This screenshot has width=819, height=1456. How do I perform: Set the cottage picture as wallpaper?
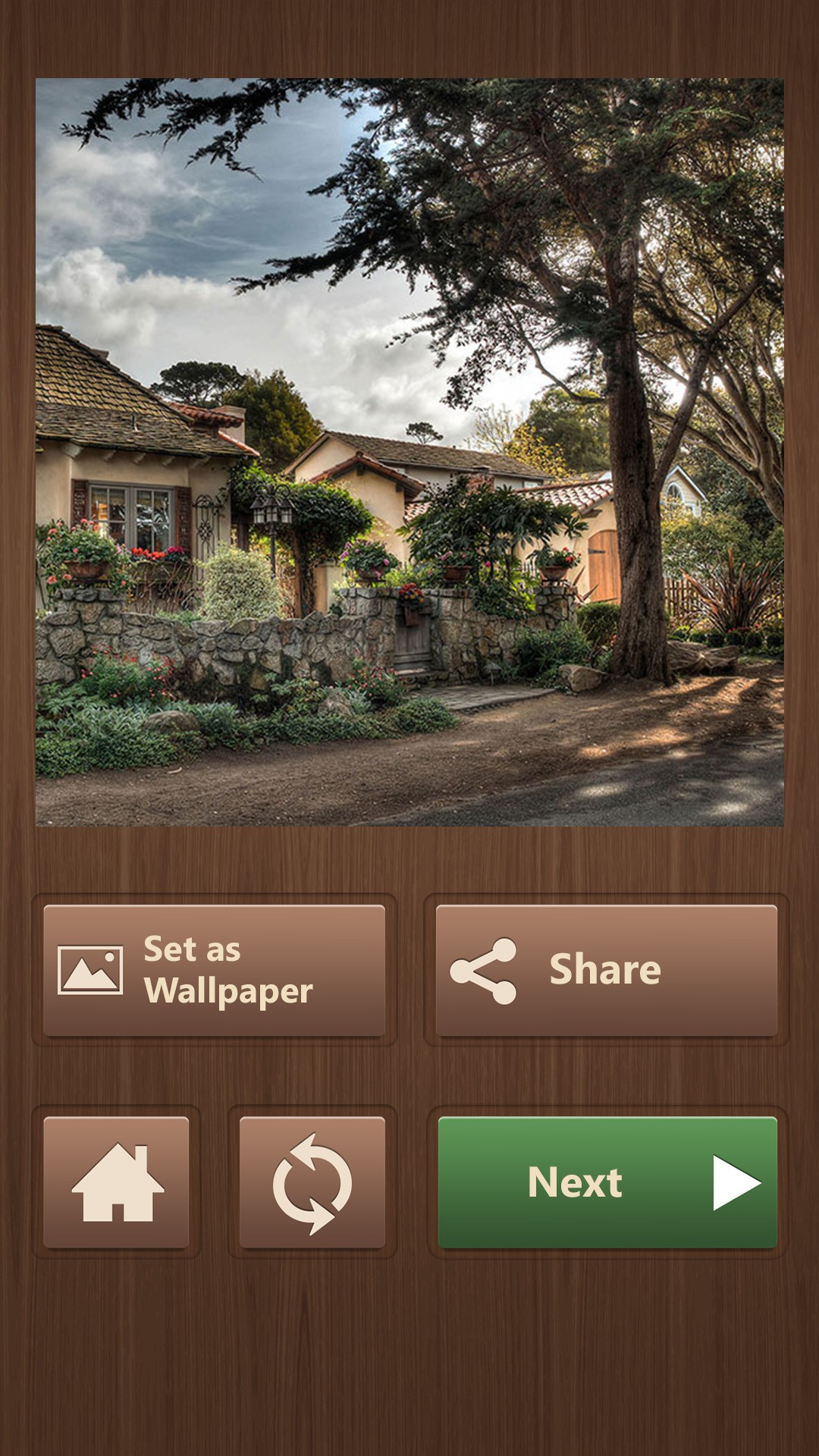tap(214, 970)
